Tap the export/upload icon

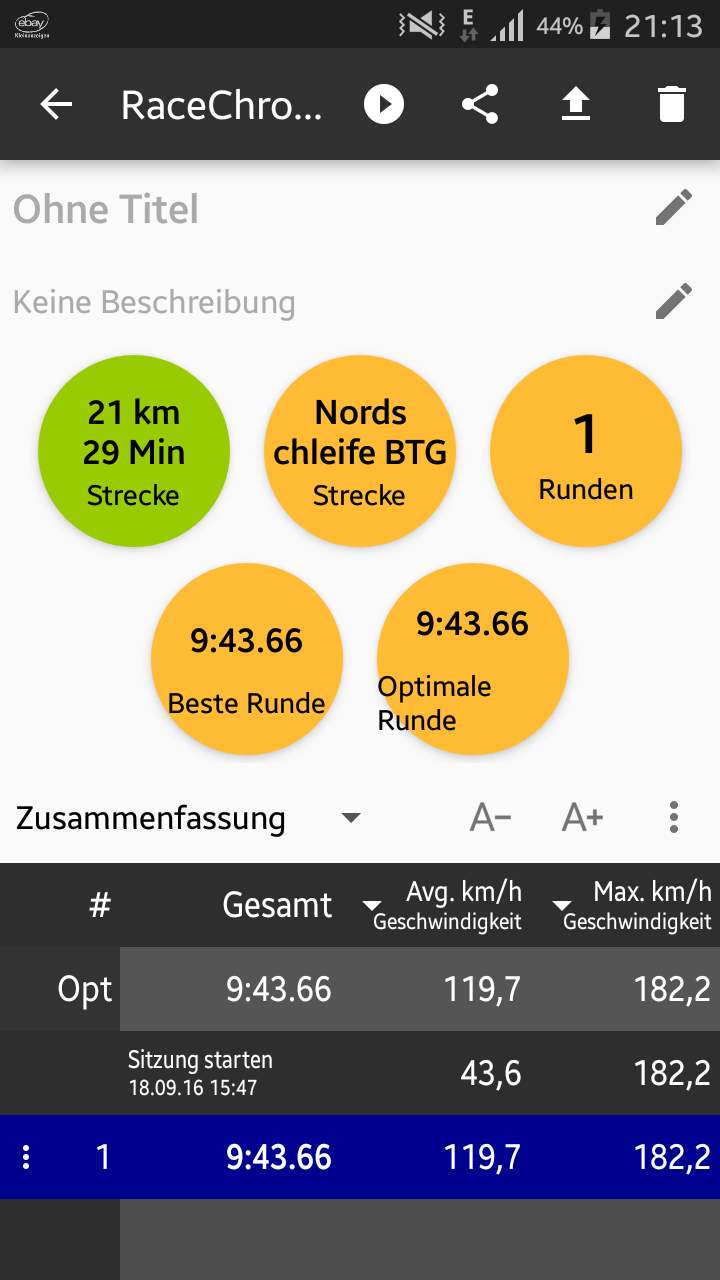tap(576, 104)
